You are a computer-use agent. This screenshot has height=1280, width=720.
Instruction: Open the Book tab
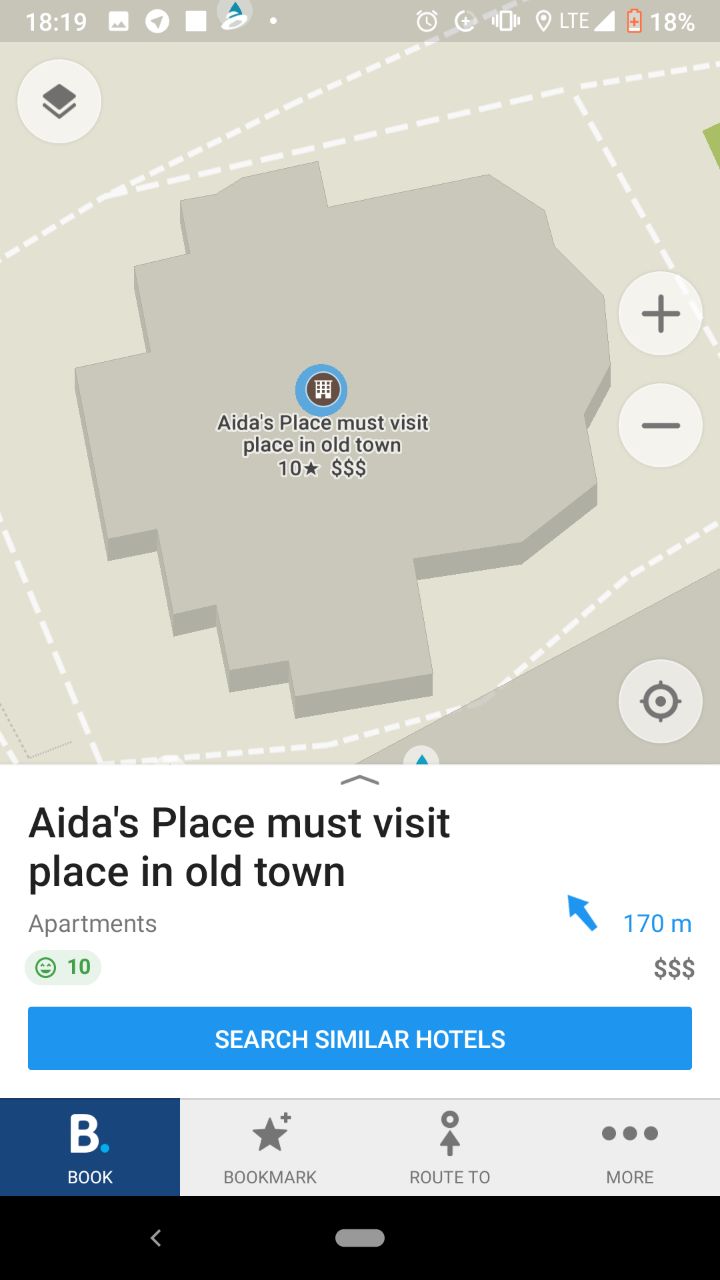[x=90, y=1147]
